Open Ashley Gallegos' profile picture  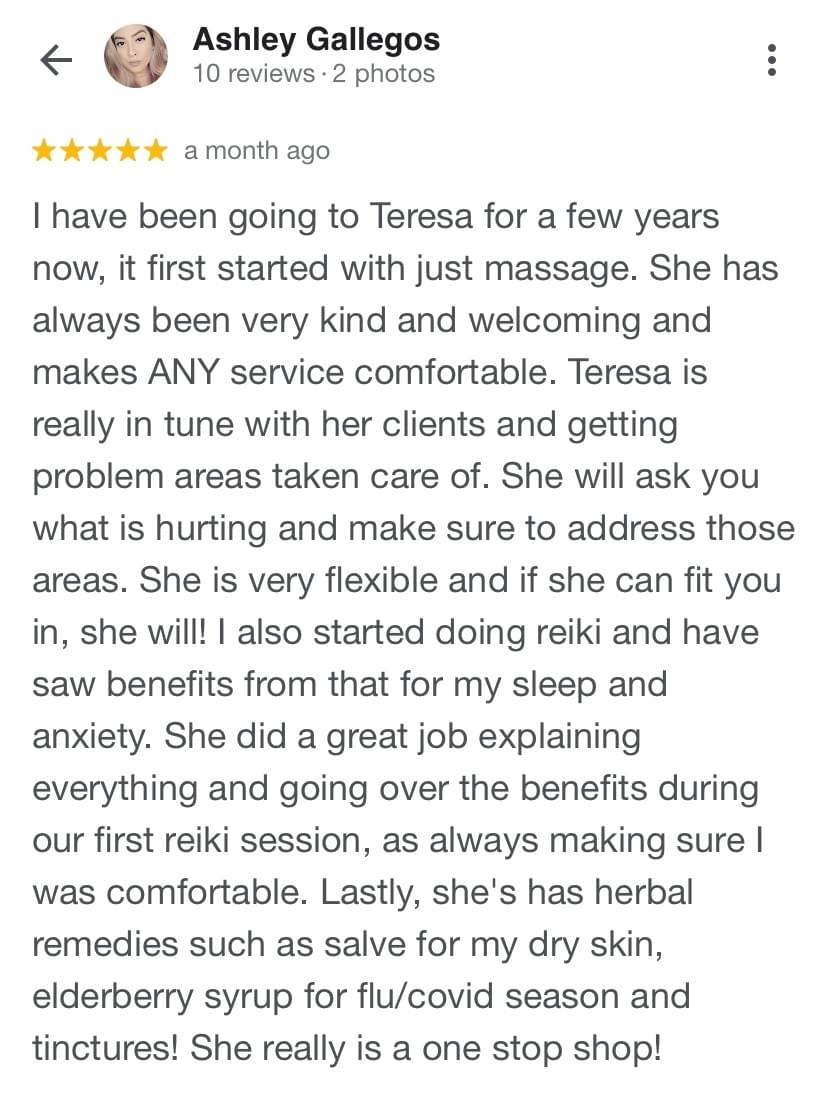136,57
